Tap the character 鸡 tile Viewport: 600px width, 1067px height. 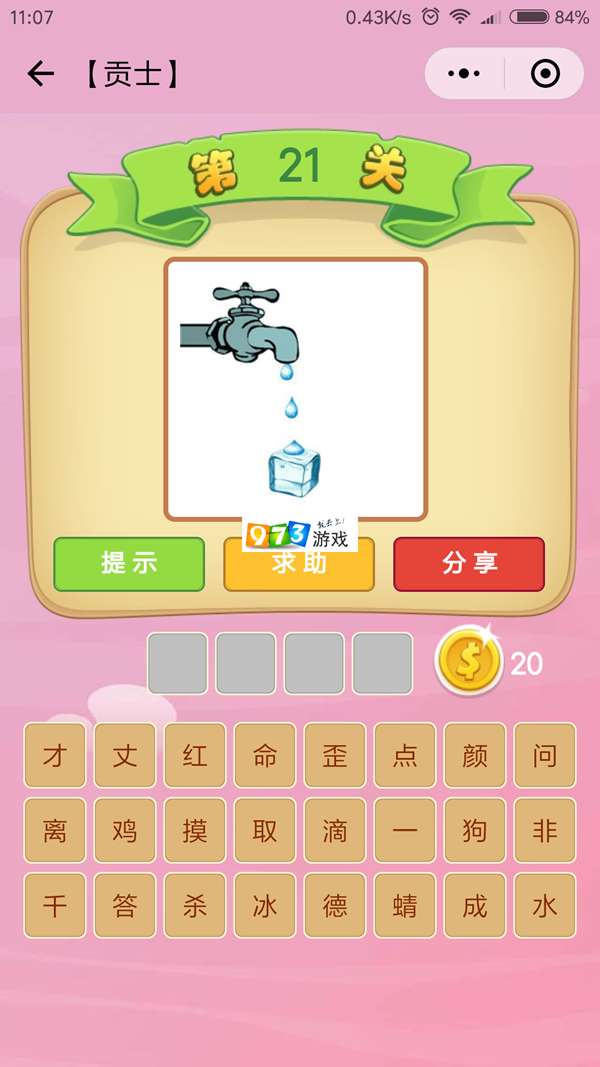tap(125, 830)
